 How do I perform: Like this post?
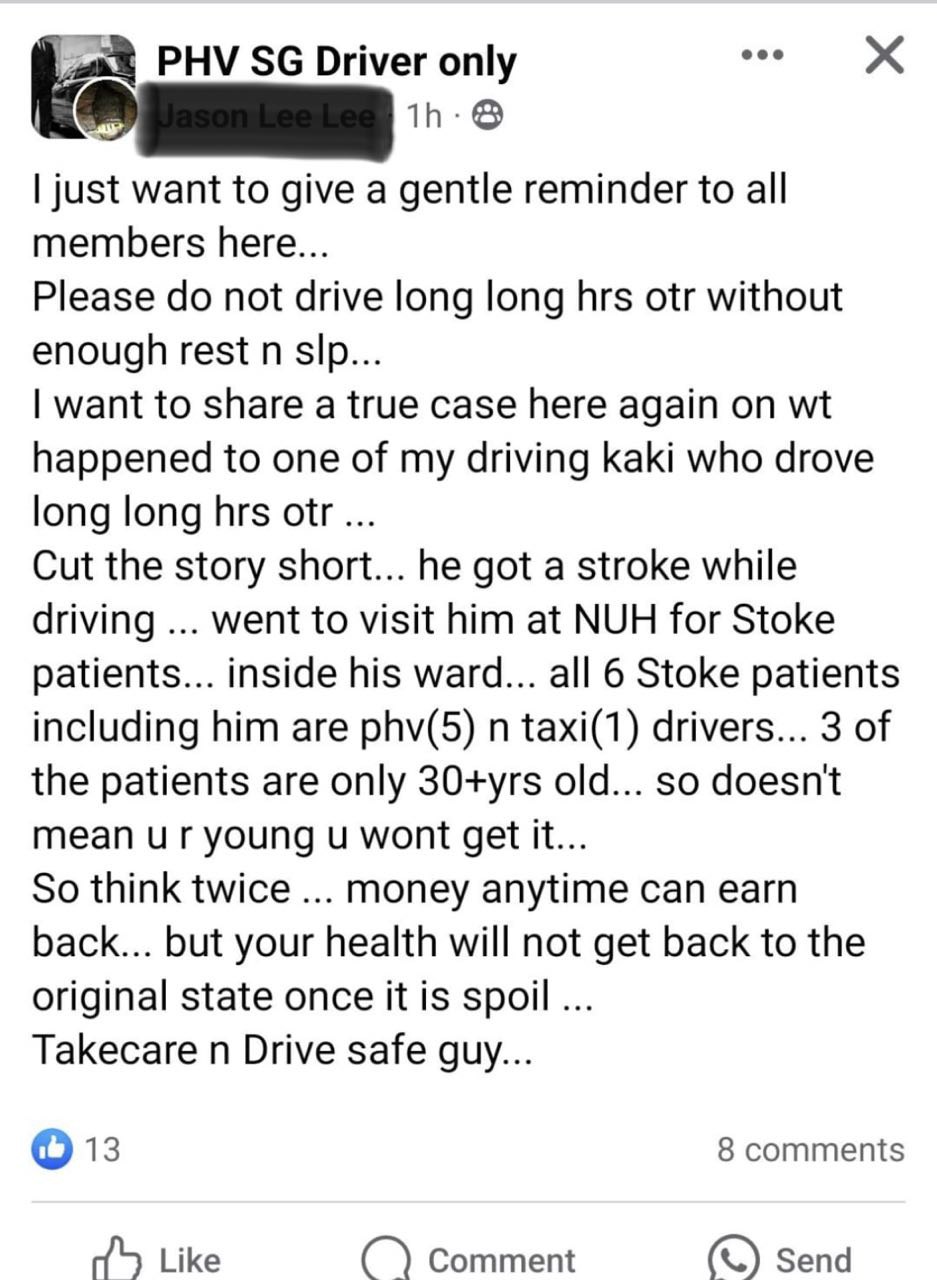coord(156,1258)
